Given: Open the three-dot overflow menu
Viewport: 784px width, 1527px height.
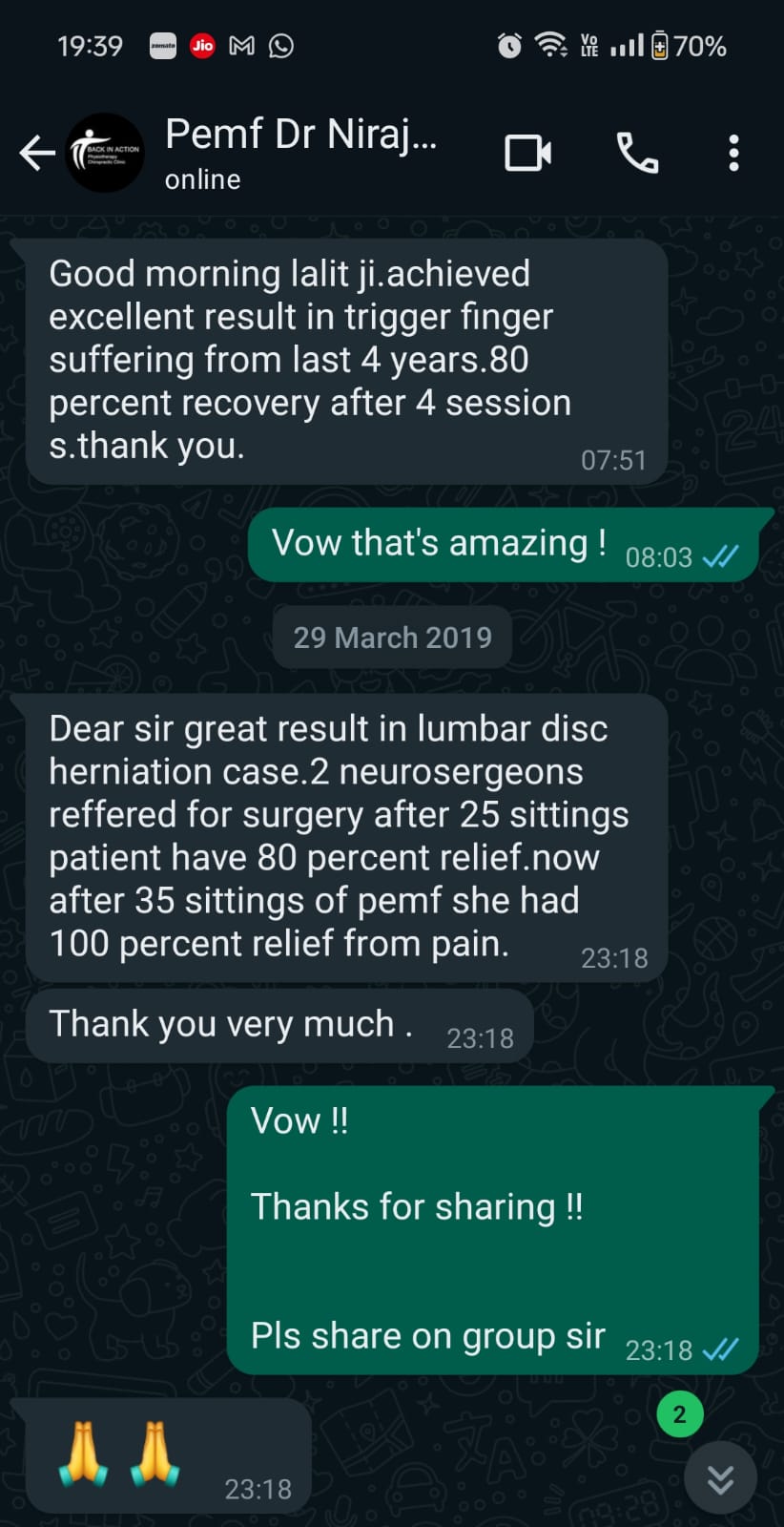Looking at the screenshot, I should (733, 153).
